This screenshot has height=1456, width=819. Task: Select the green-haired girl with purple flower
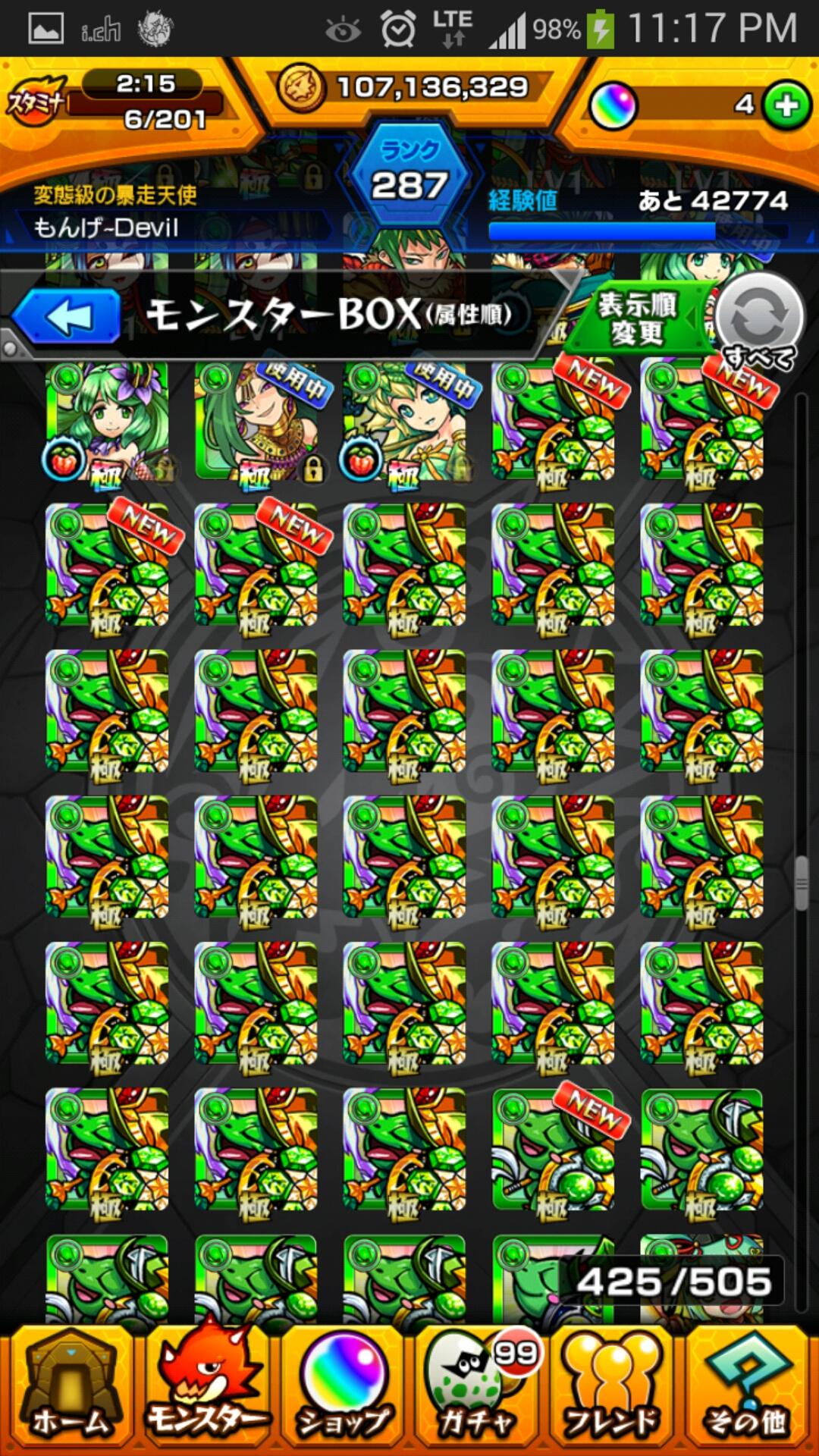tap(107, 422)
